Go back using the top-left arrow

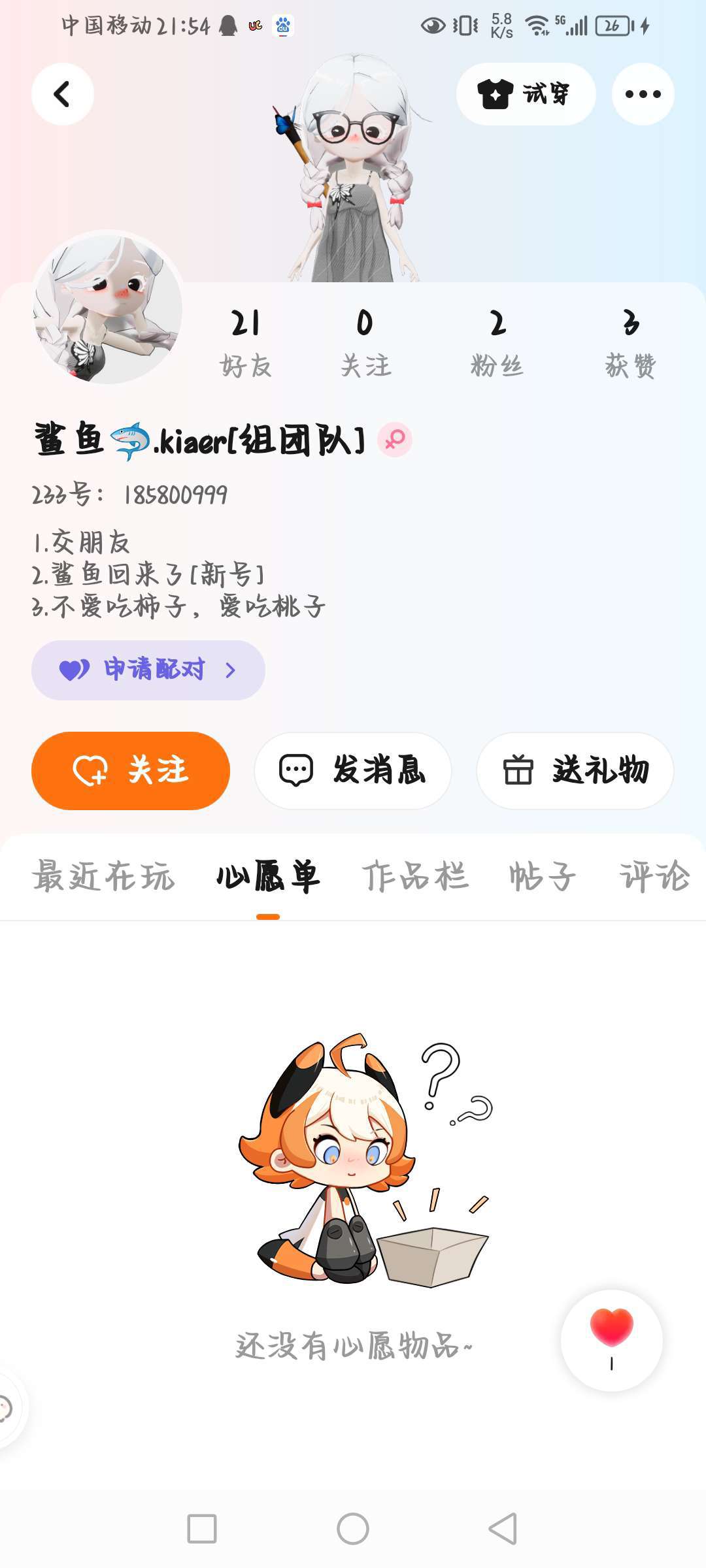[63, 94]
